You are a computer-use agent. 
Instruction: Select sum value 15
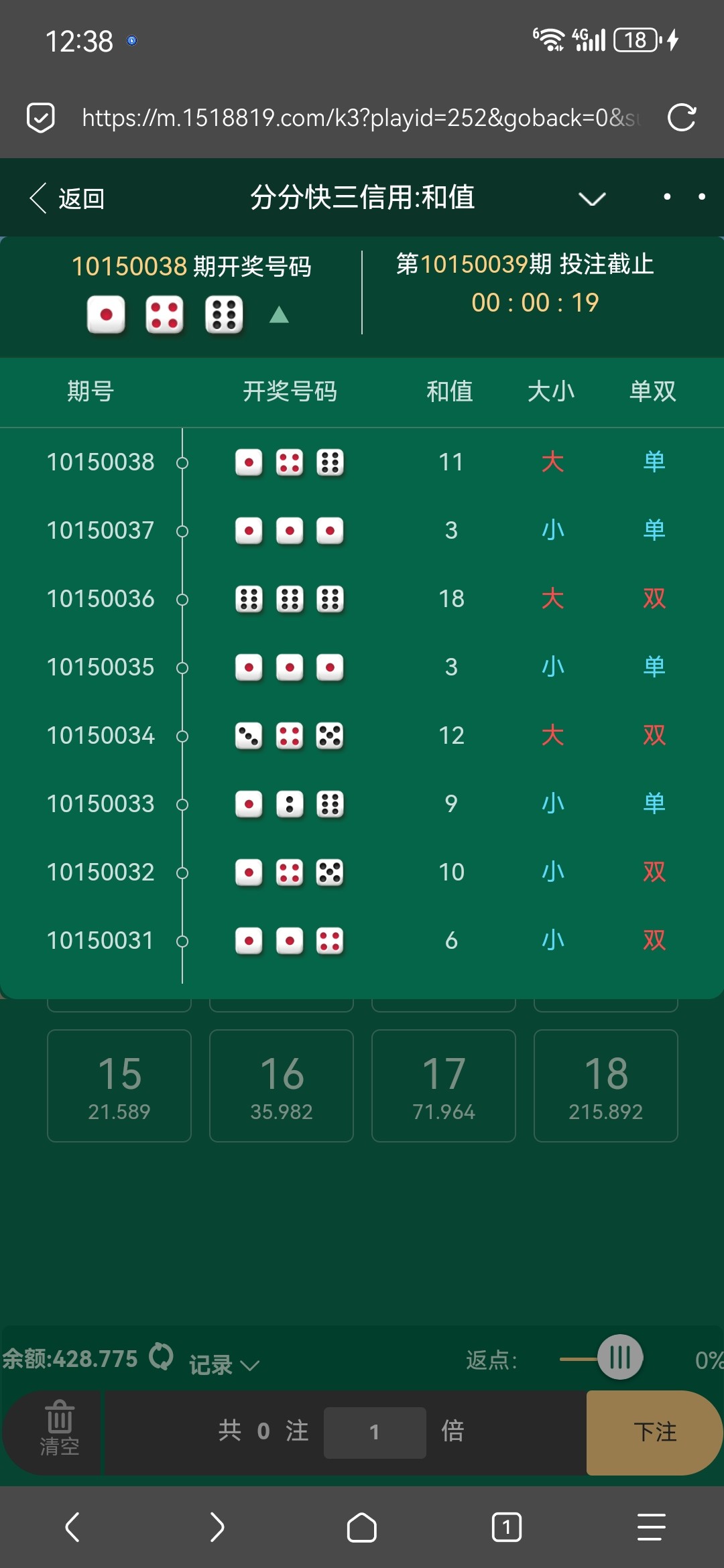119,1086
